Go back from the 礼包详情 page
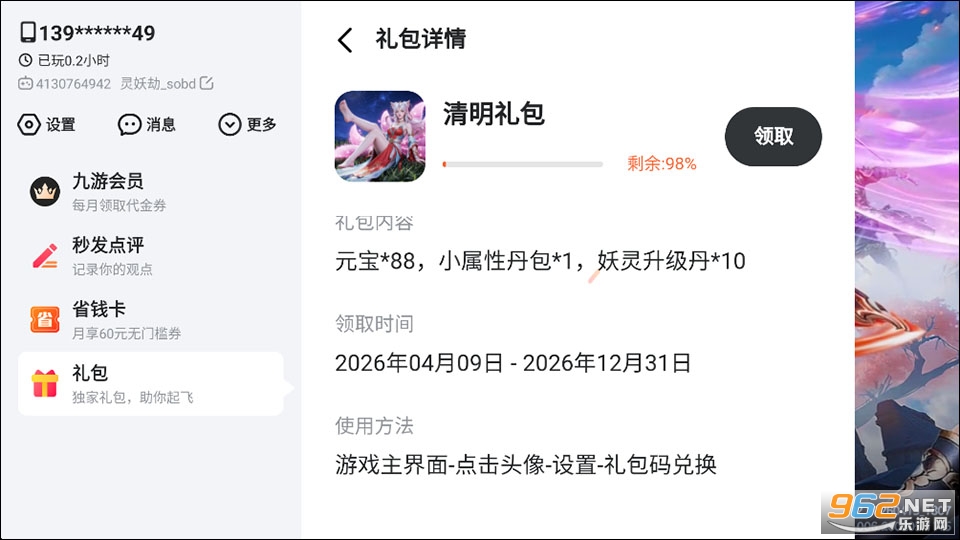The height and width of the screenshot is (540, 960). (x=345, y=40)
